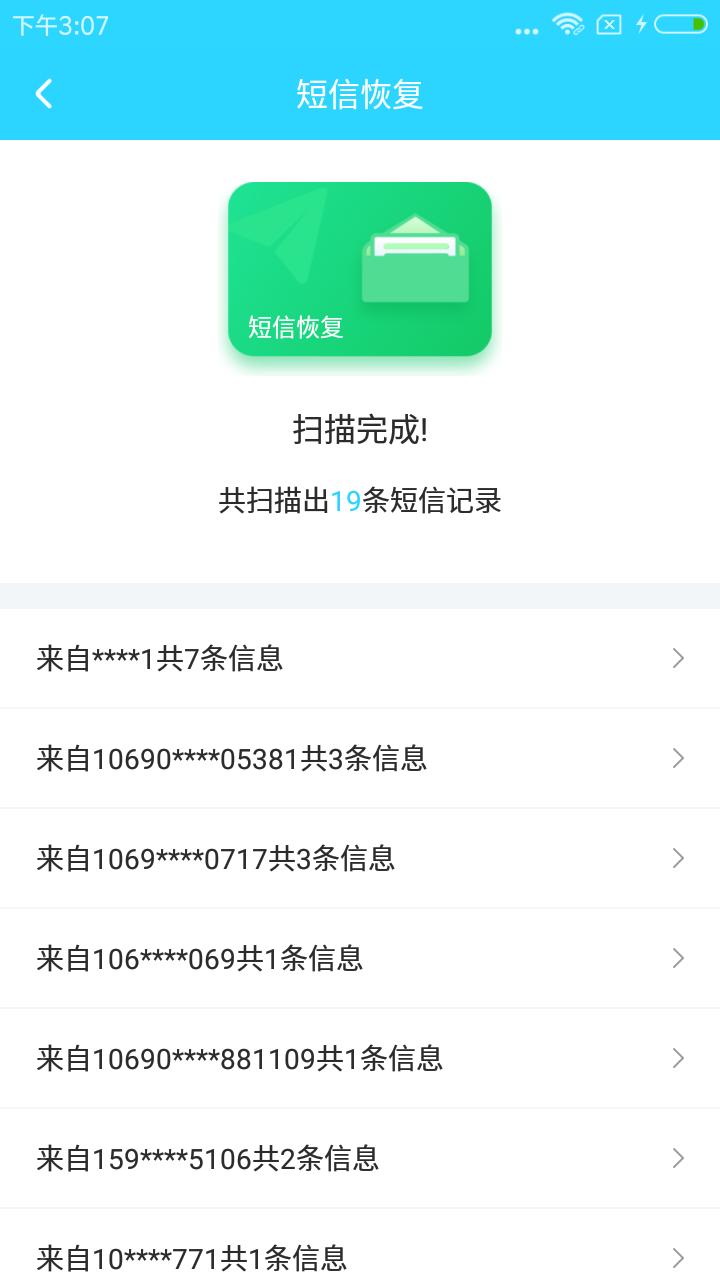Tap the 短信恢复 title text
The width and height of the screenshot is (720, 1280).
tap(360, 93)
